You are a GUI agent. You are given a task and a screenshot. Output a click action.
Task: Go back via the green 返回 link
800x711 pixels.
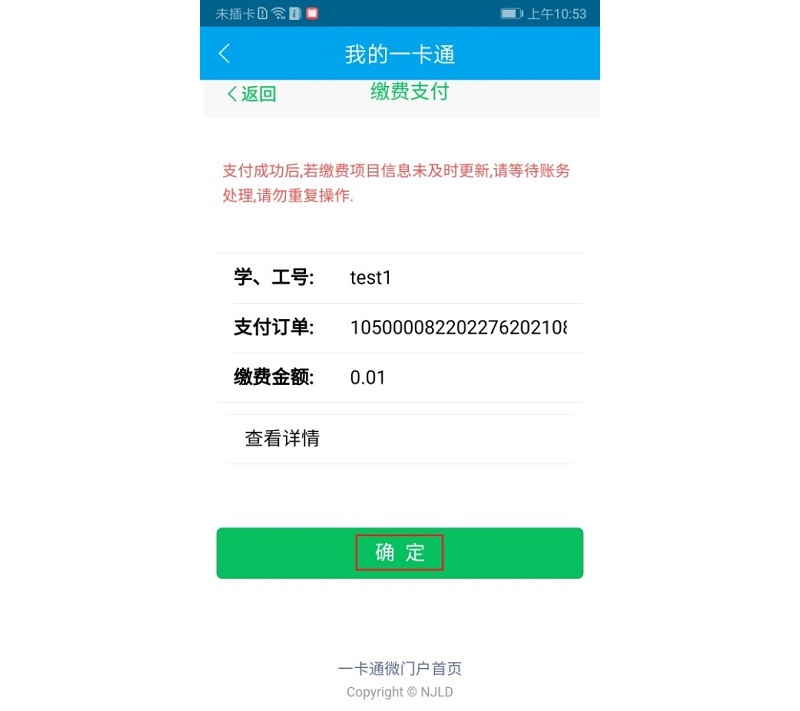tap(251, 94)
